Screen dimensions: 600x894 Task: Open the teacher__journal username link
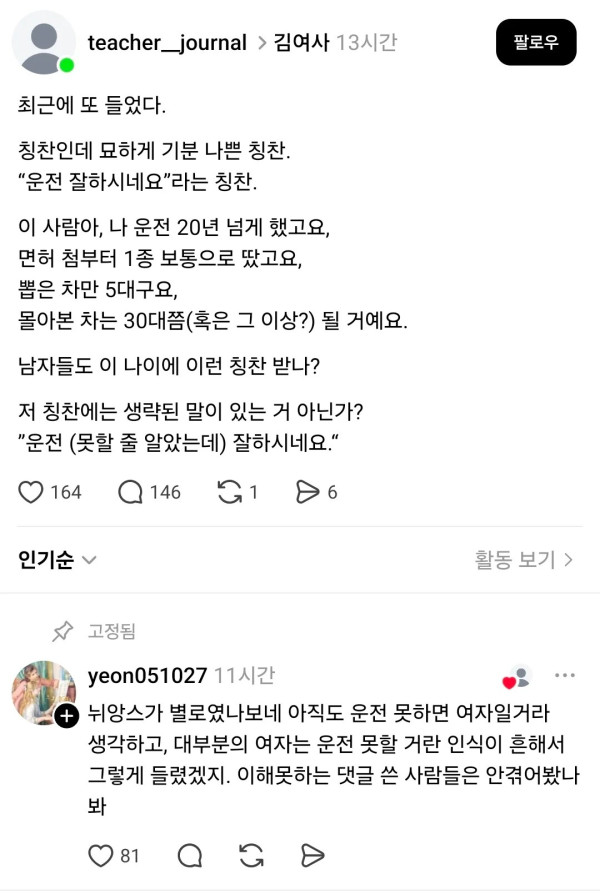[167, 42]
